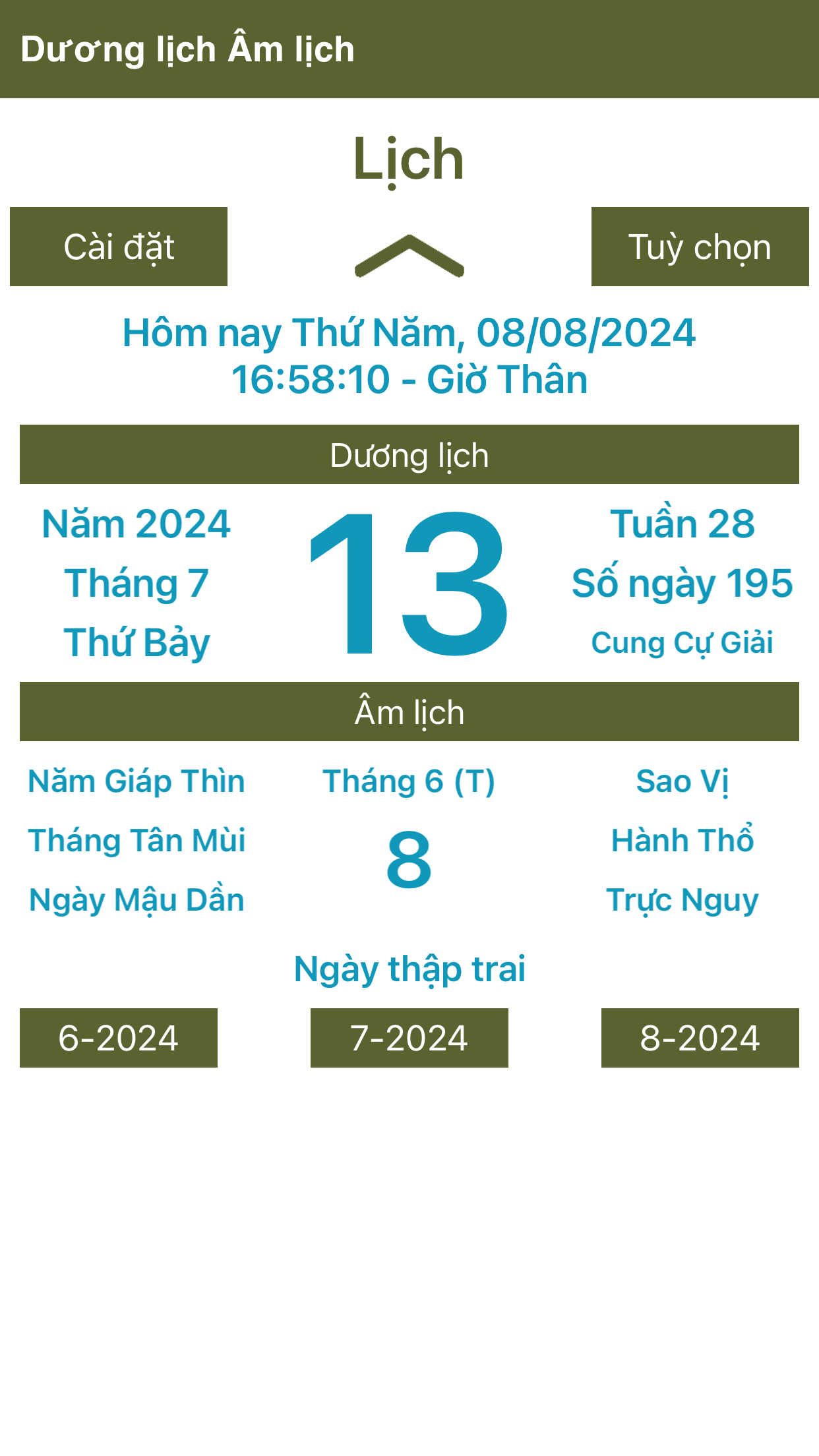Jump to month 8-2024

[700, 1038]
